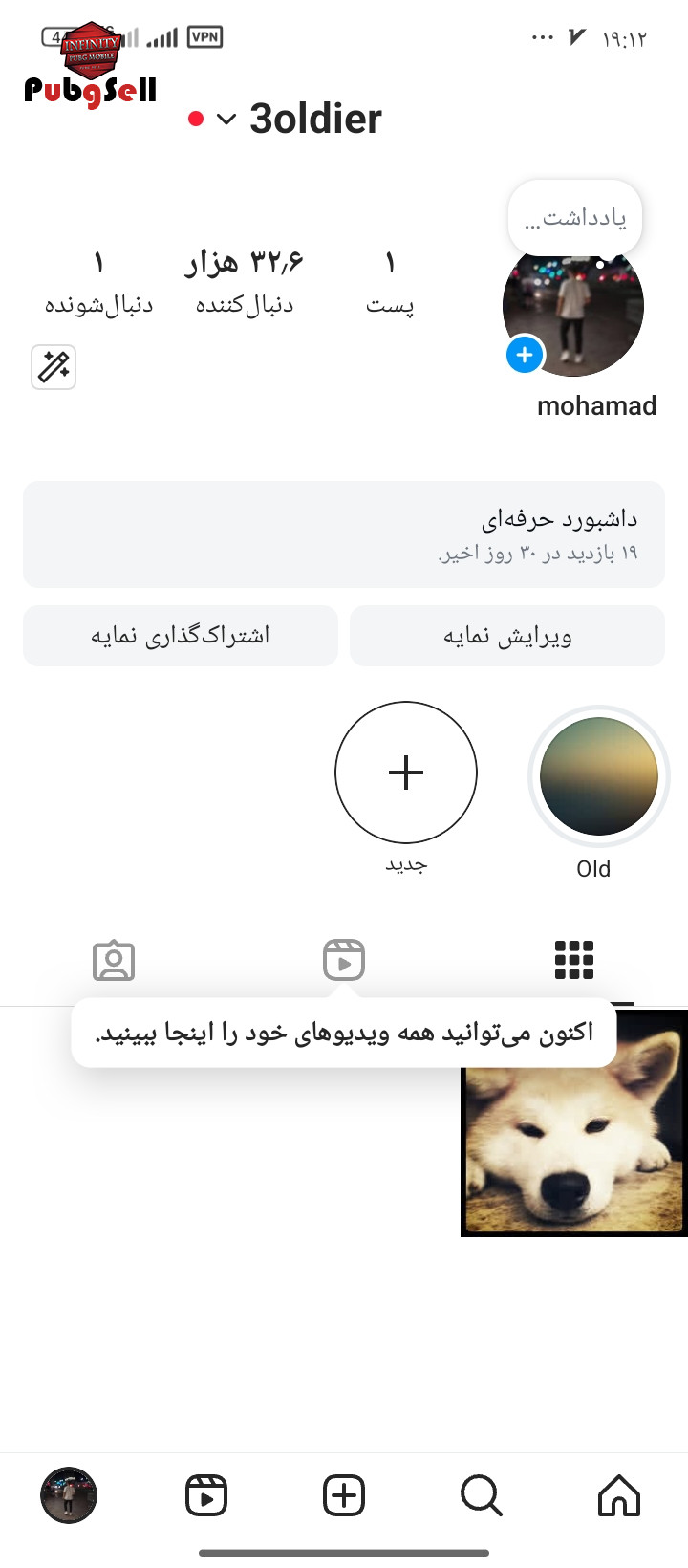Switch to the posts grid tab
688x1568 pixels.
coord(574,960)
